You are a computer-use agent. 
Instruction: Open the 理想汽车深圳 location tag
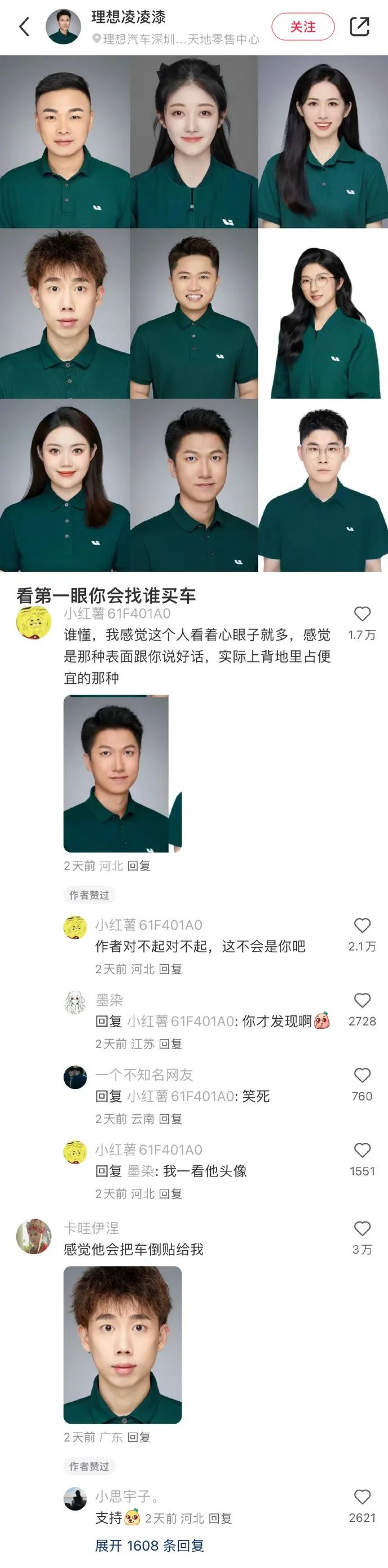point(177,39)
